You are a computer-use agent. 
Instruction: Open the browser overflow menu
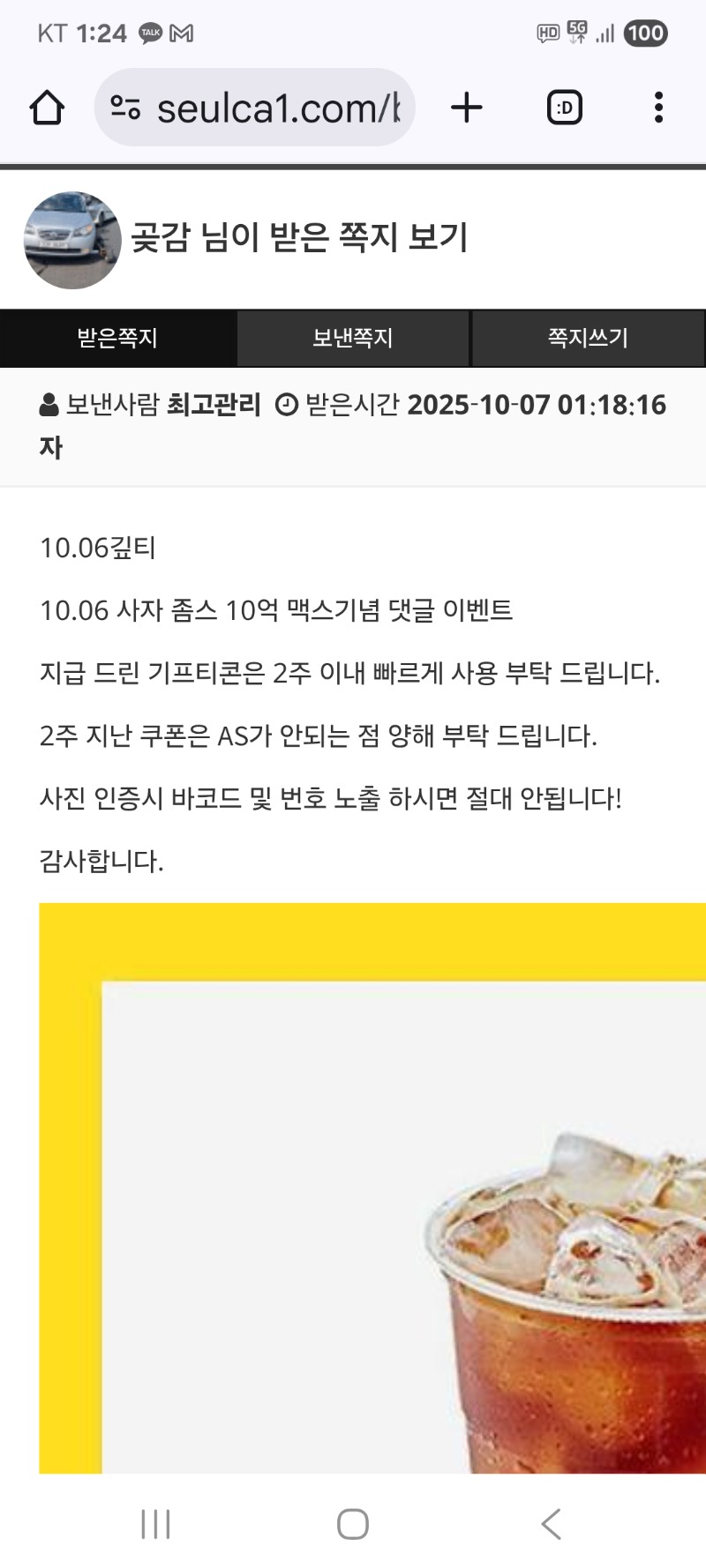[658, 108]
